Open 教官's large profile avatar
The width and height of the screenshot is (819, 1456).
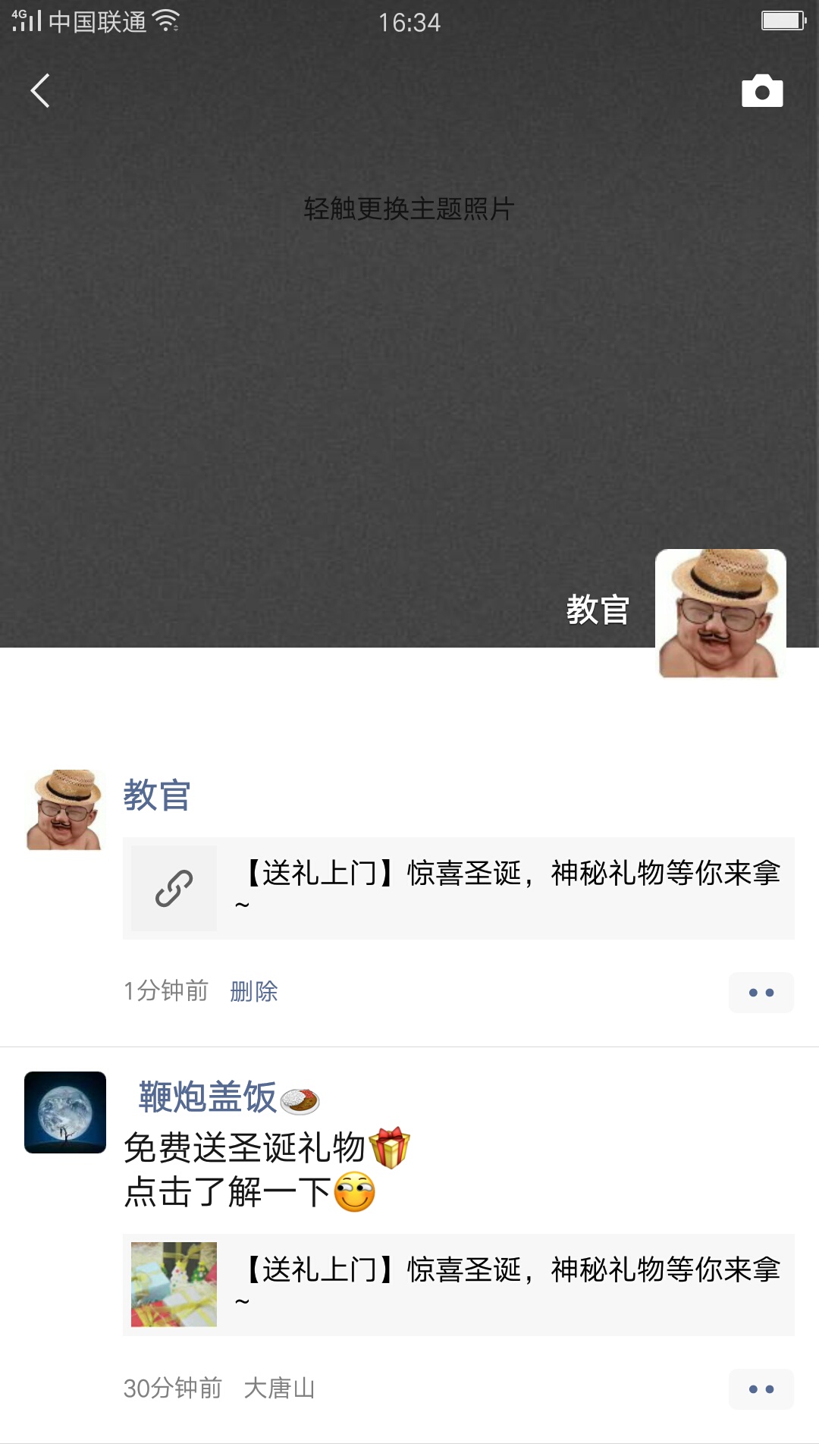[720, 613]
